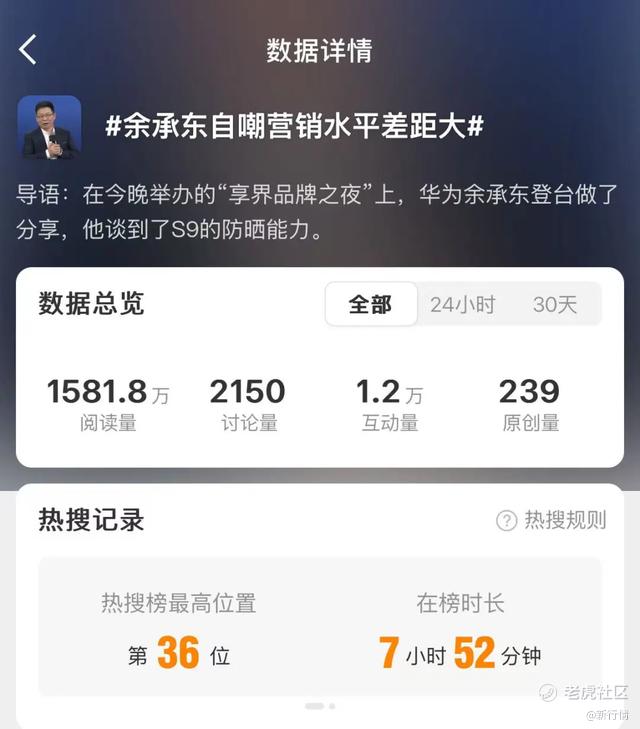Open the topic #余承东自嘲营销水平差距大#
Image resolution: width=640 pixels, height=729 pixels.
pos(294,126)
